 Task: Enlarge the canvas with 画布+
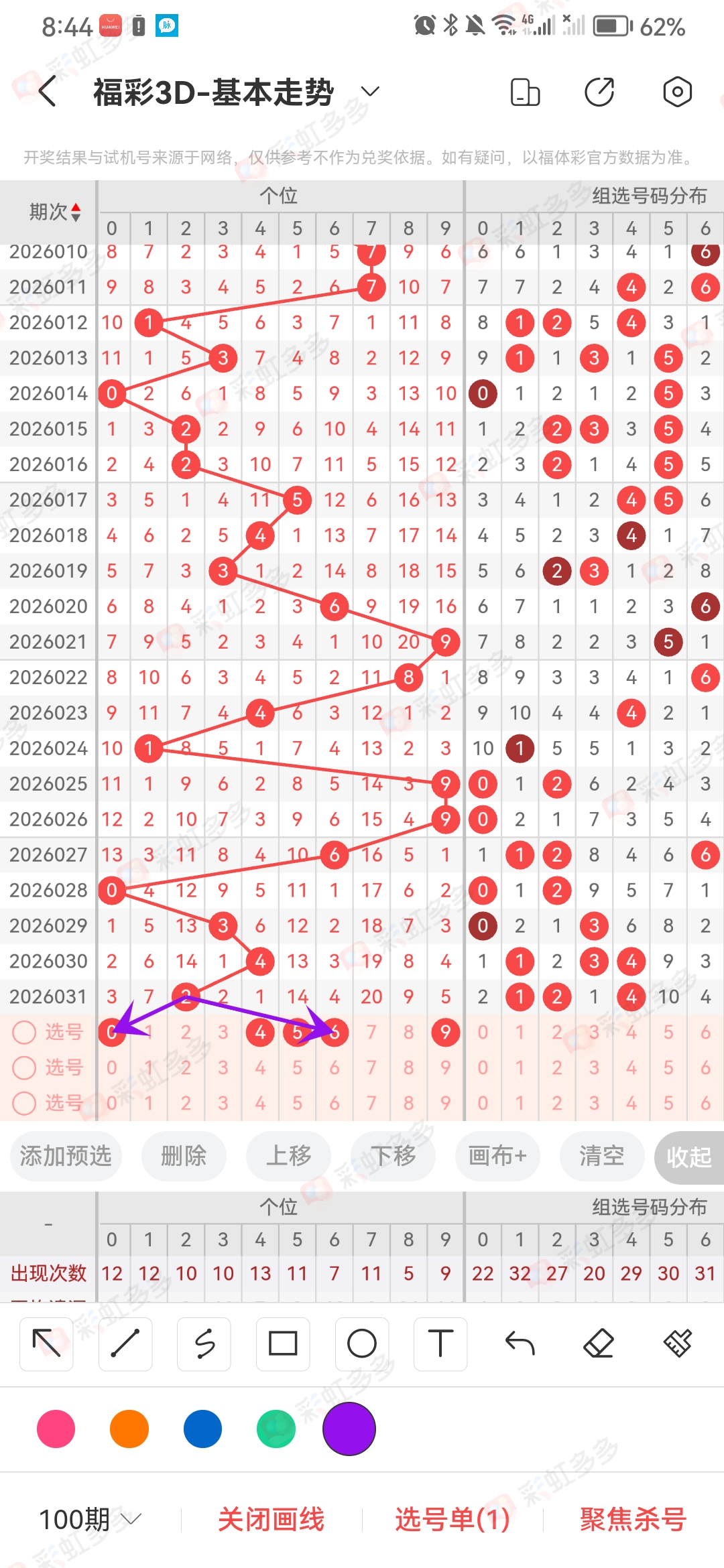pos(497,1156)
